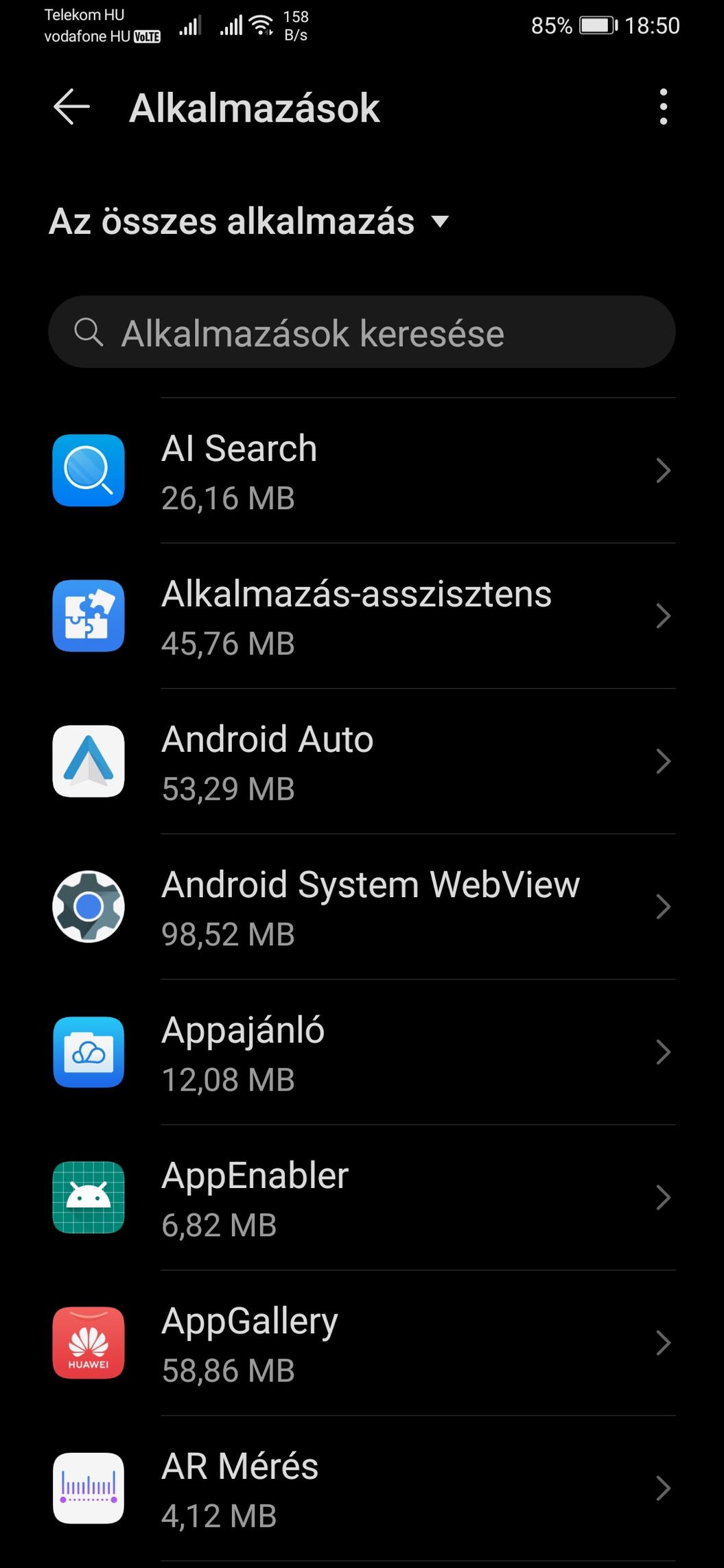This screenshot has height=1568, width=724.
Task: Select Android Auto from the list
Action: (x=362, y=762)
